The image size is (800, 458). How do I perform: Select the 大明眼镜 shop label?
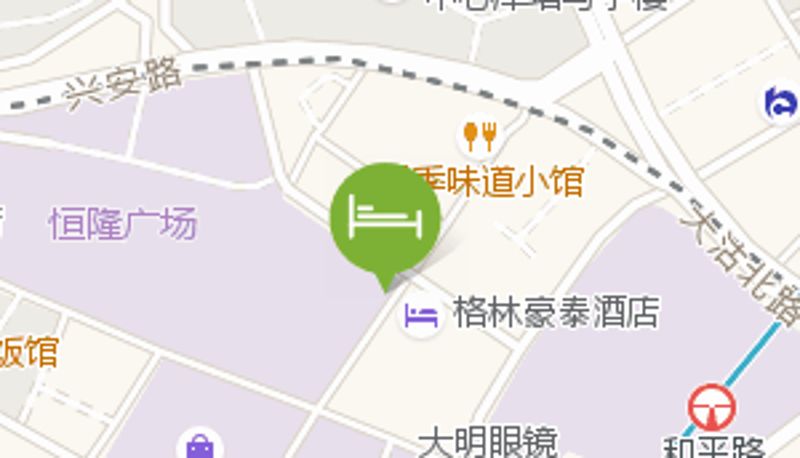pyautogui.click(x=487, y=441)
